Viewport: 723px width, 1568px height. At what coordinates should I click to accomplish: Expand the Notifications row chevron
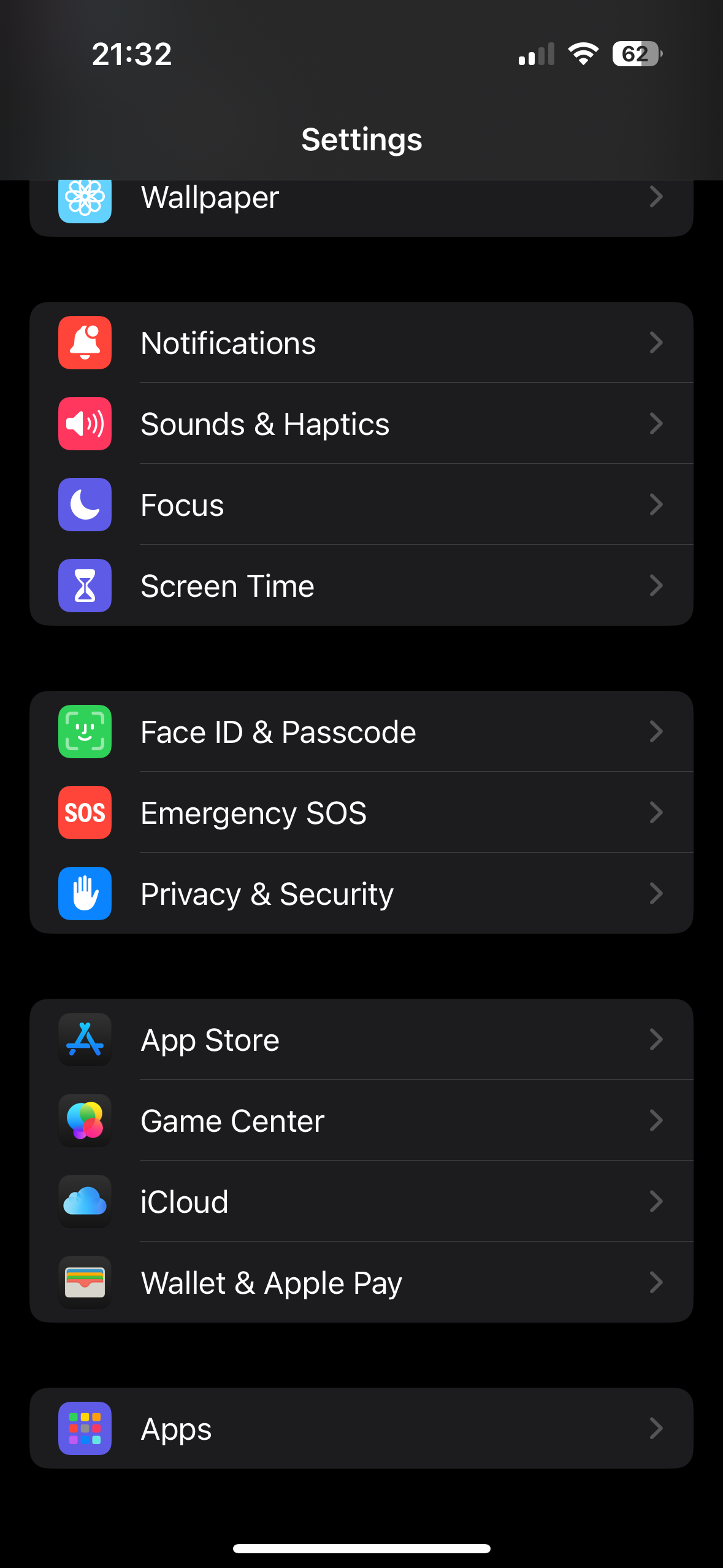(656, 343)
